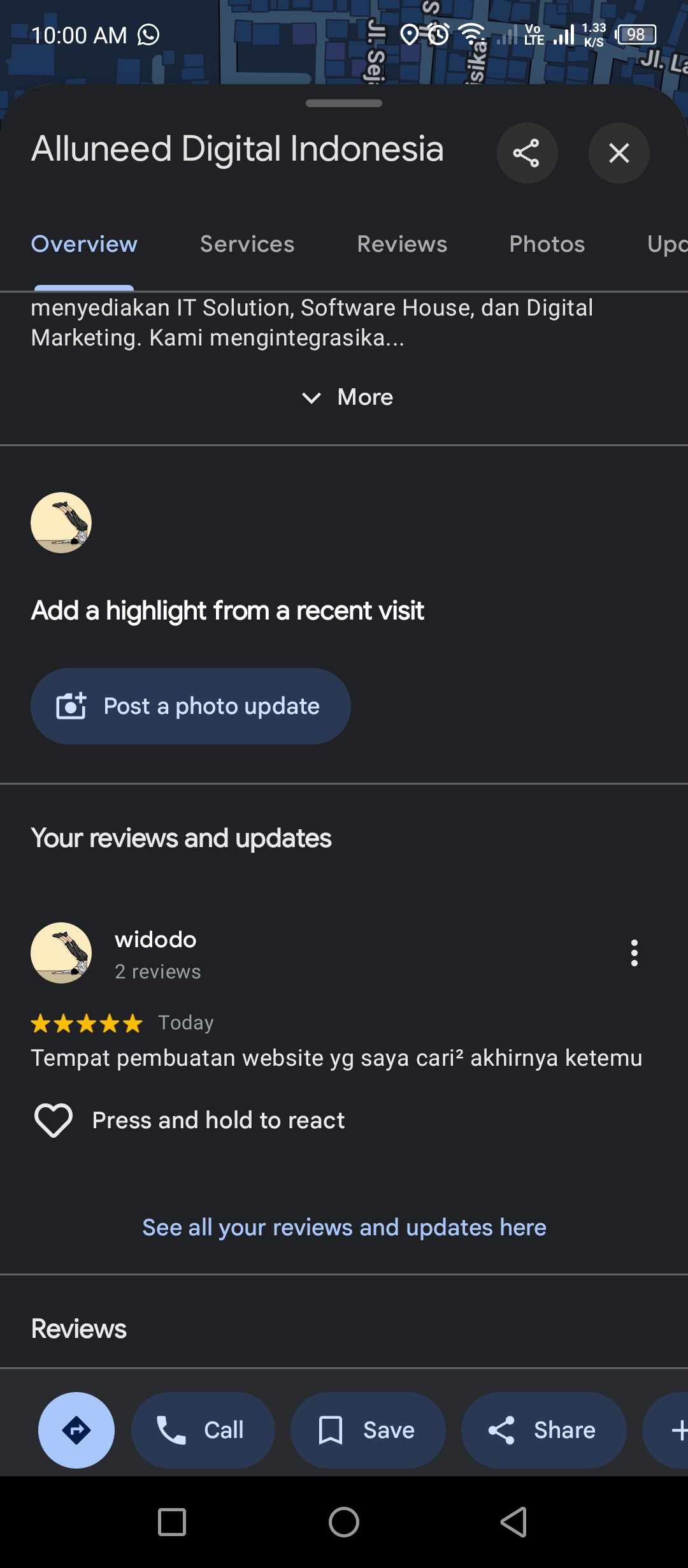Open the Photos tab
Viewport: 688px width, 1568px height.
pyautogui.click(x=547, y=244)
